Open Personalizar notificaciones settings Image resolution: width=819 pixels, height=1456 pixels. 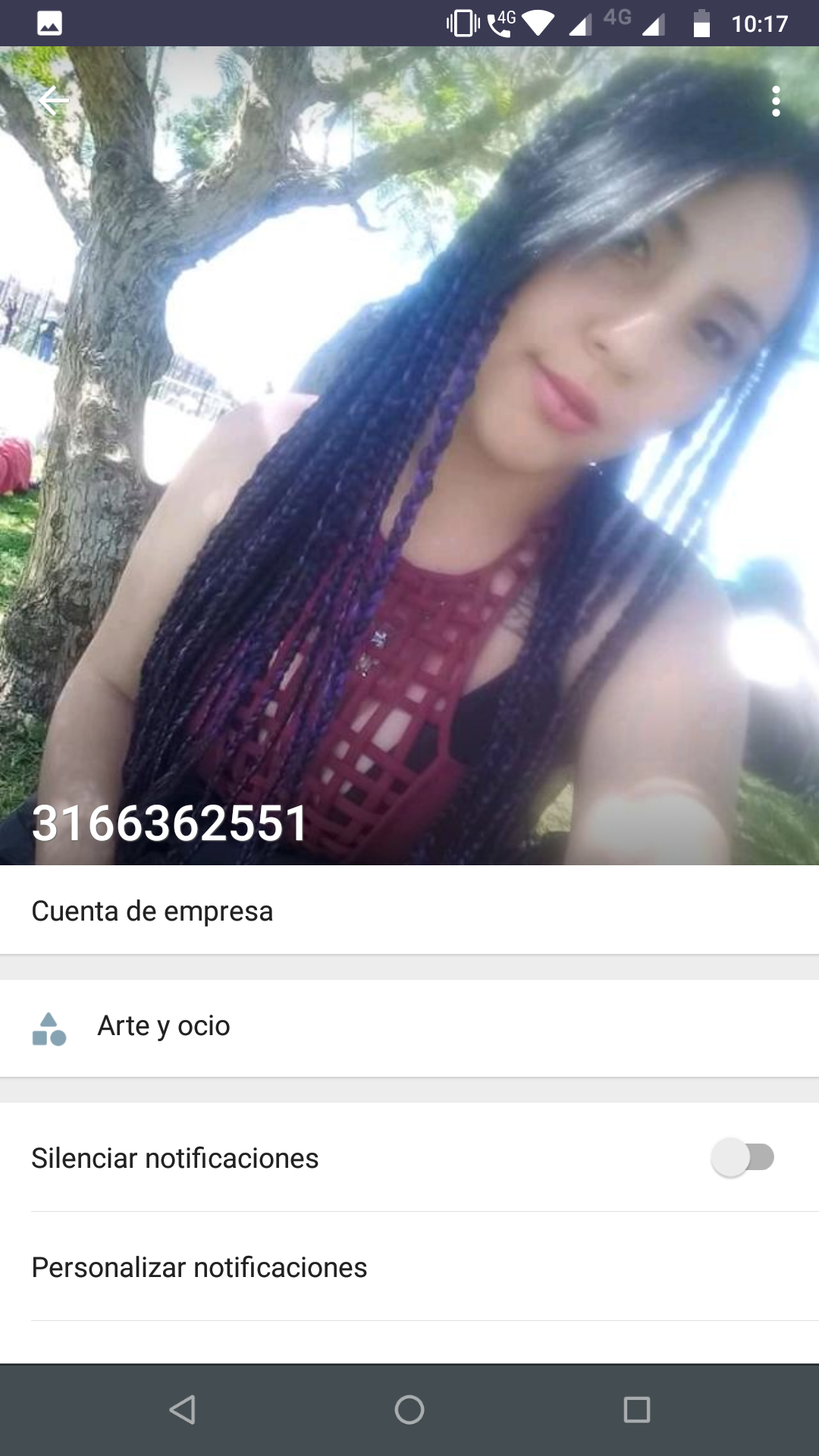[199, 1267]
